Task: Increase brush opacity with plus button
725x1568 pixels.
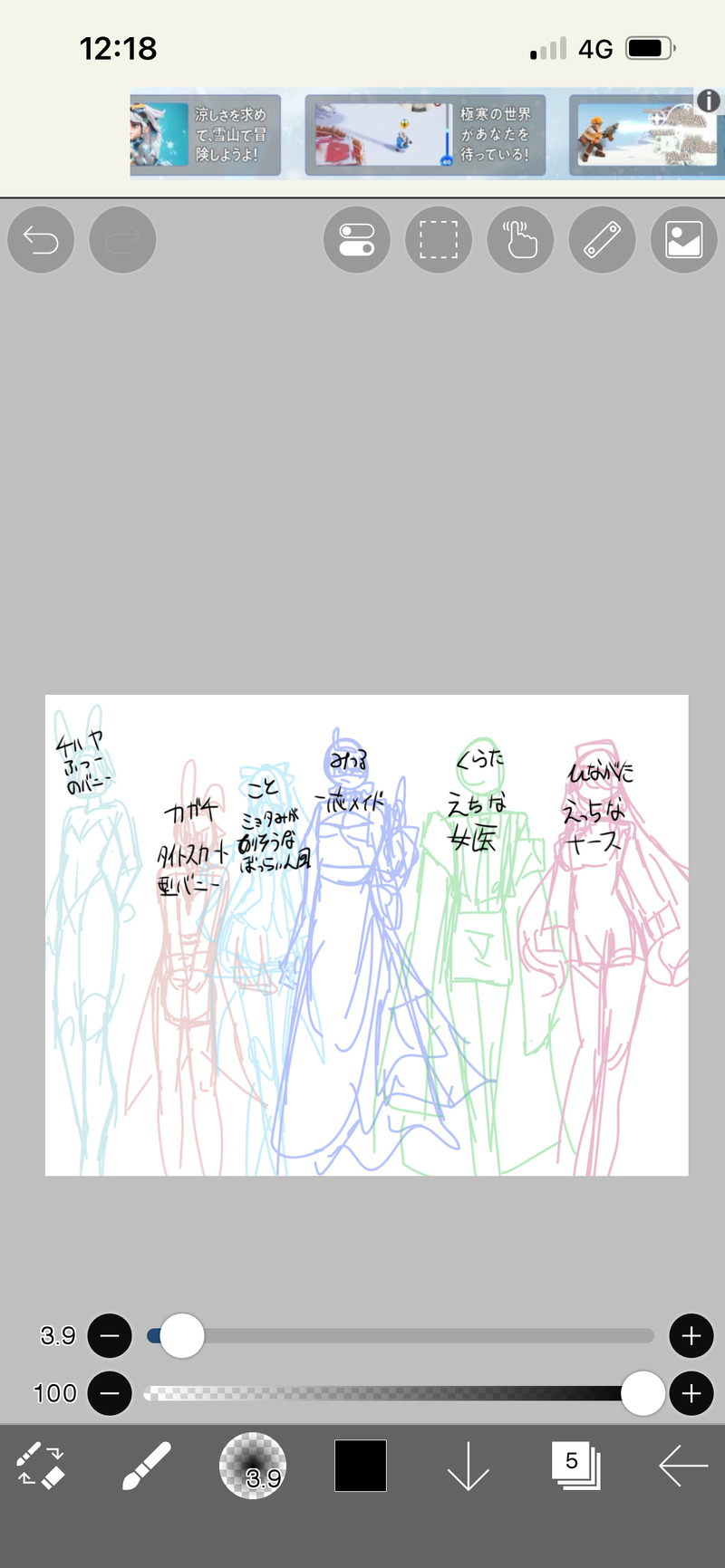Action: [x=691, y=1393]
